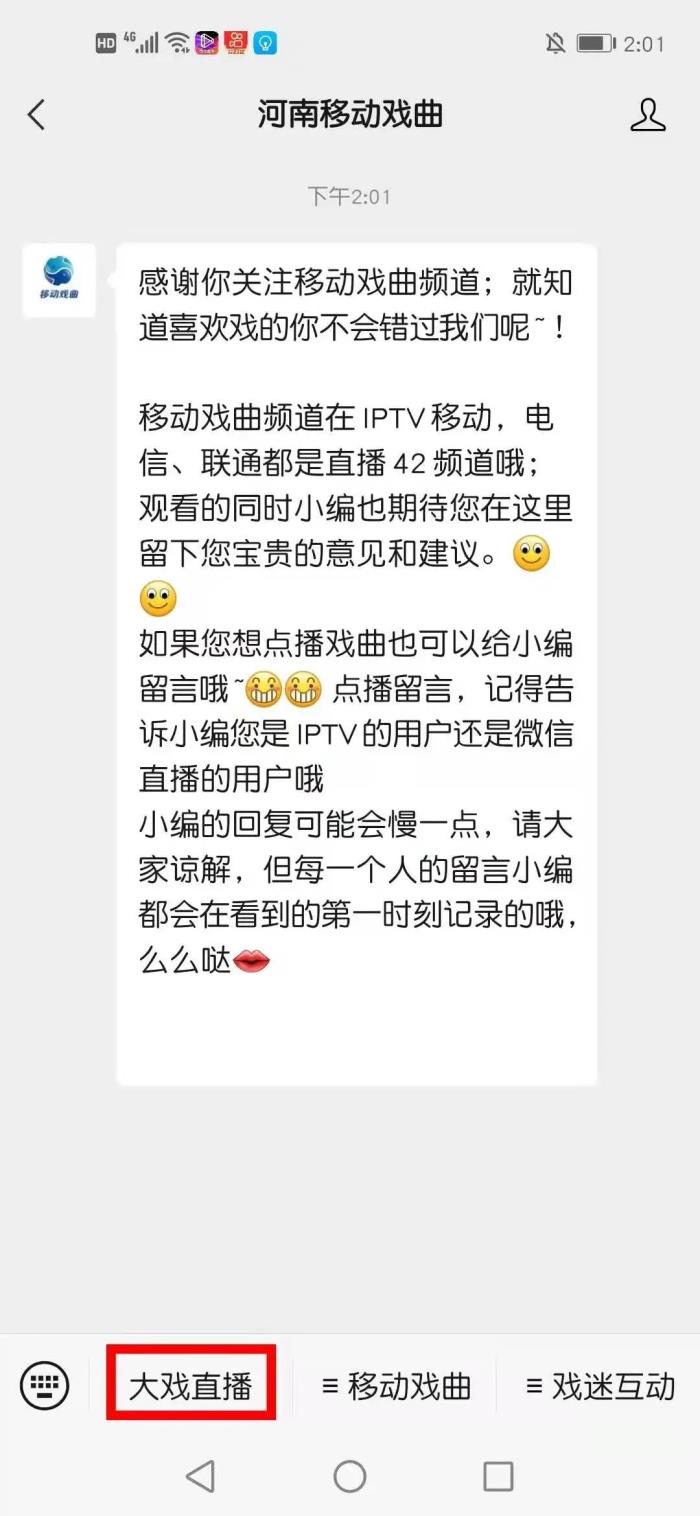Open 大戏直播 menu
The width and height of the screenshot is (700, 1516).
pos(191,1386)
